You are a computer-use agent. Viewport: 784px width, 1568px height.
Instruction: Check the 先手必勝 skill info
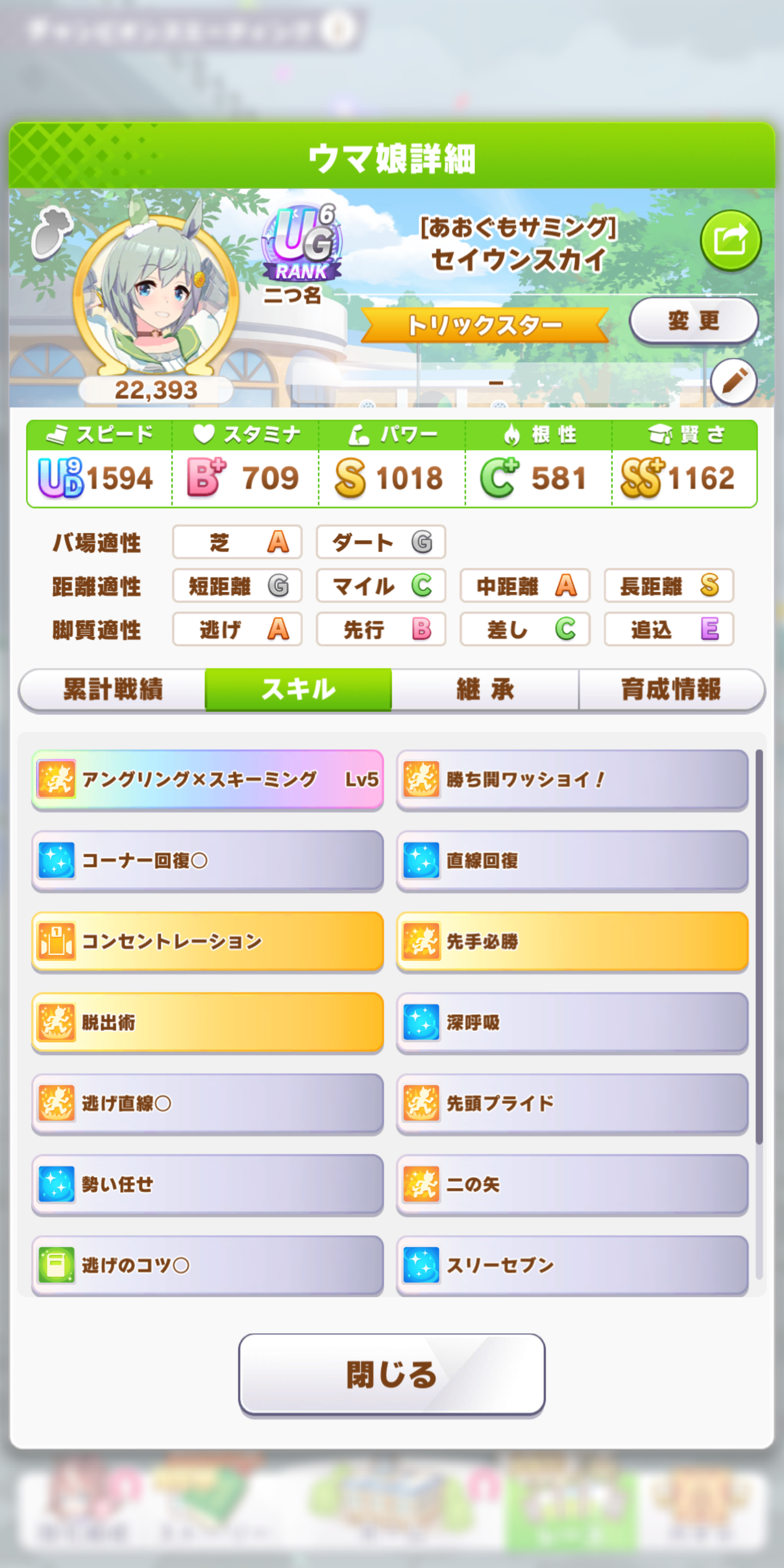572,941
